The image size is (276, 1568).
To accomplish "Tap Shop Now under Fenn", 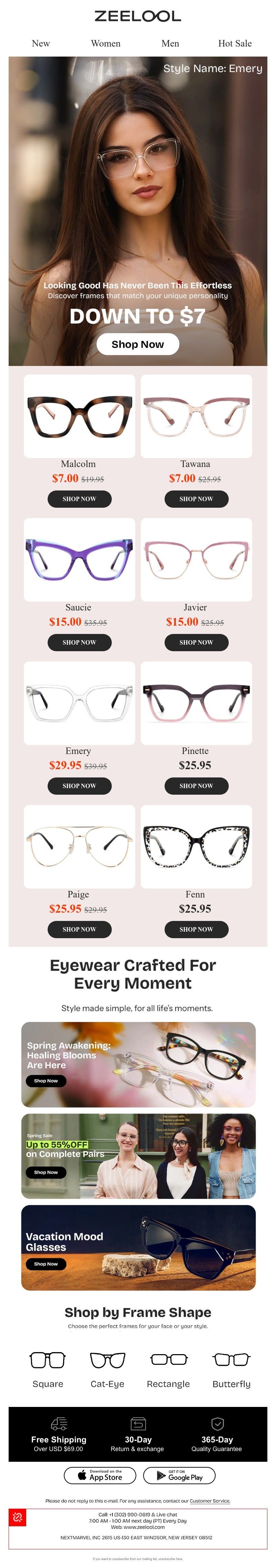I will pyautogui.click(x=196, y=929).
